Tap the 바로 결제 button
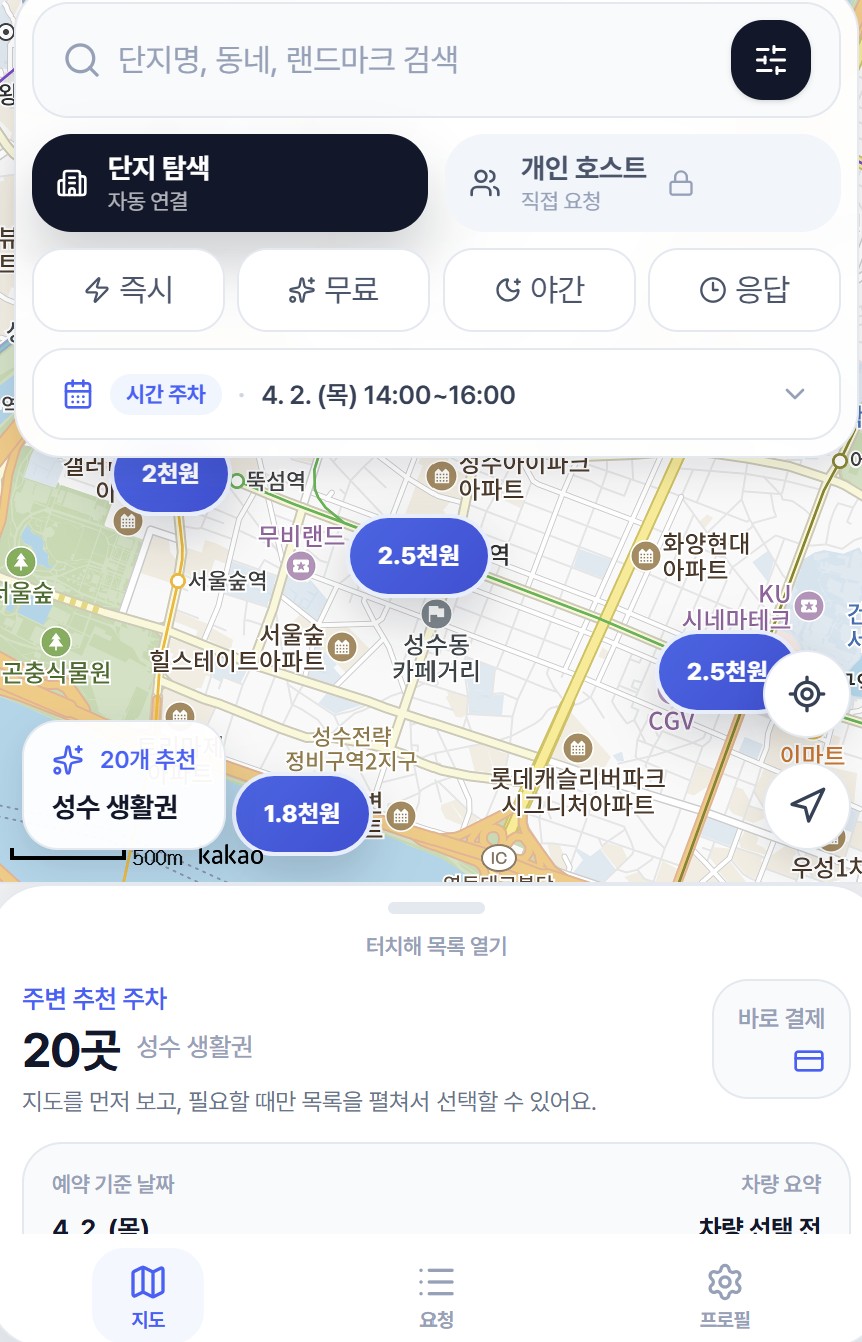Image resolution: width=862 pixels, height=1342 pixels. 781,1038
